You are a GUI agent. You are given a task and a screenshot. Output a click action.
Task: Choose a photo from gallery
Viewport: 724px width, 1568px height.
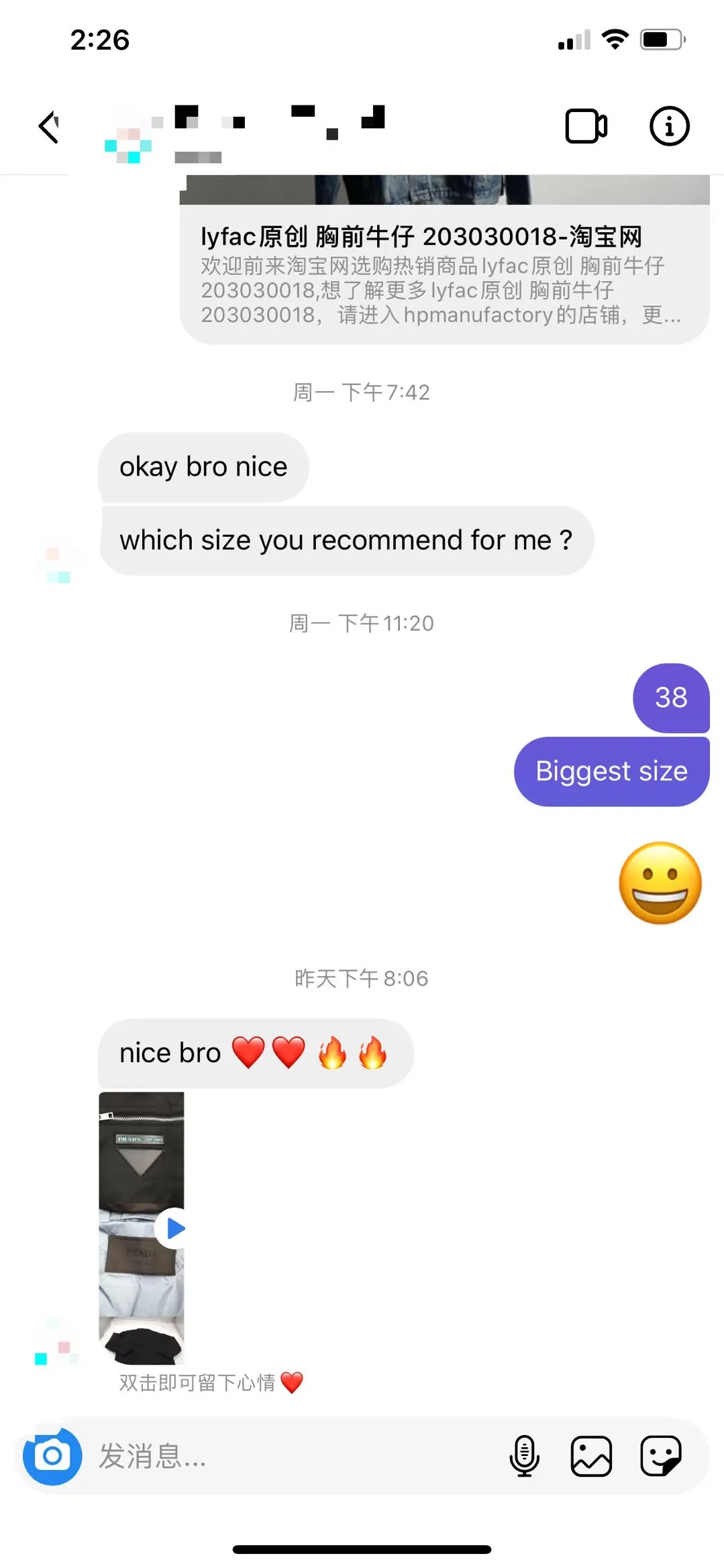[591, 1456]
